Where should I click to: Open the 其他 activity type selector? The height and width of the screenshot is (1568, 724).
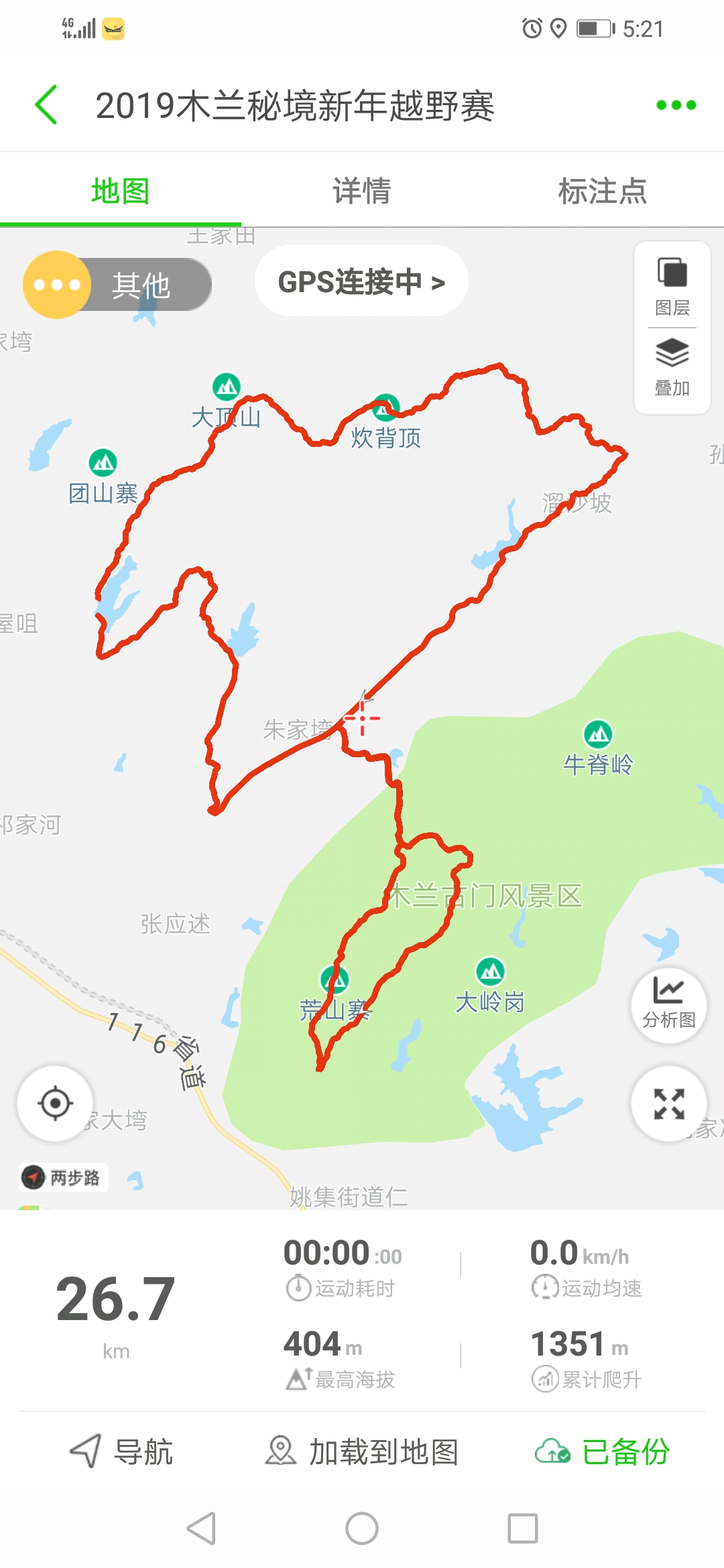click(118, 285)
